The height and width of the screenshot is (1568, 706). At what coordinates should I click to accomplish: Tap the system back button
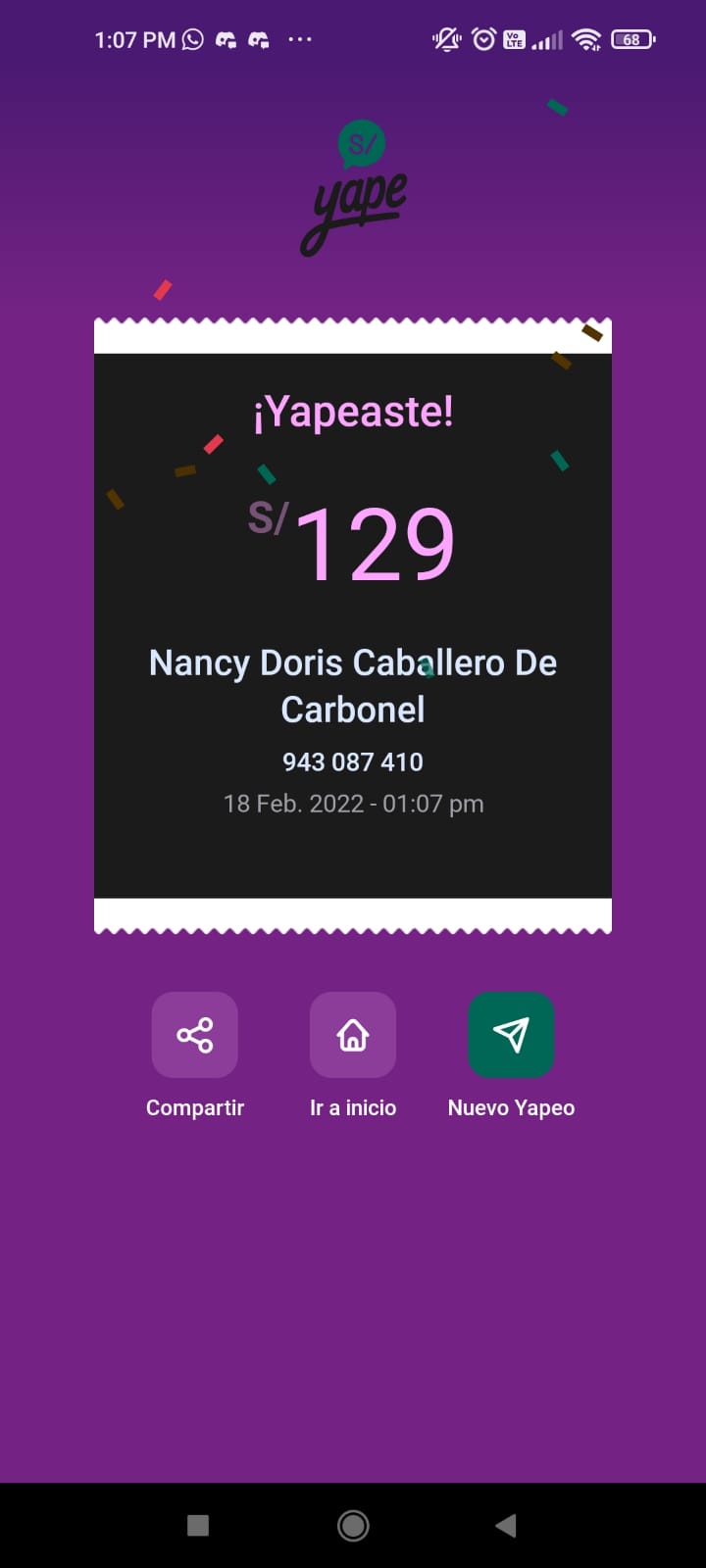506,1525
